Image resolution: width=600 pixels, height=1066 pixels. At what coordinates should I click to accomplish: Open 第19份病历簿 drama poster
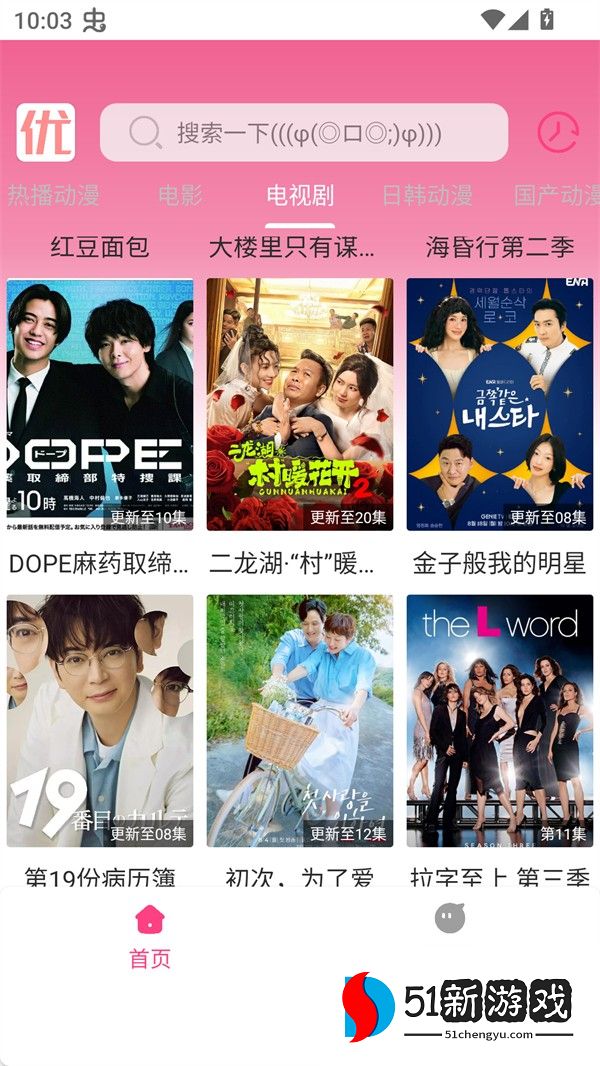point(100,721)
